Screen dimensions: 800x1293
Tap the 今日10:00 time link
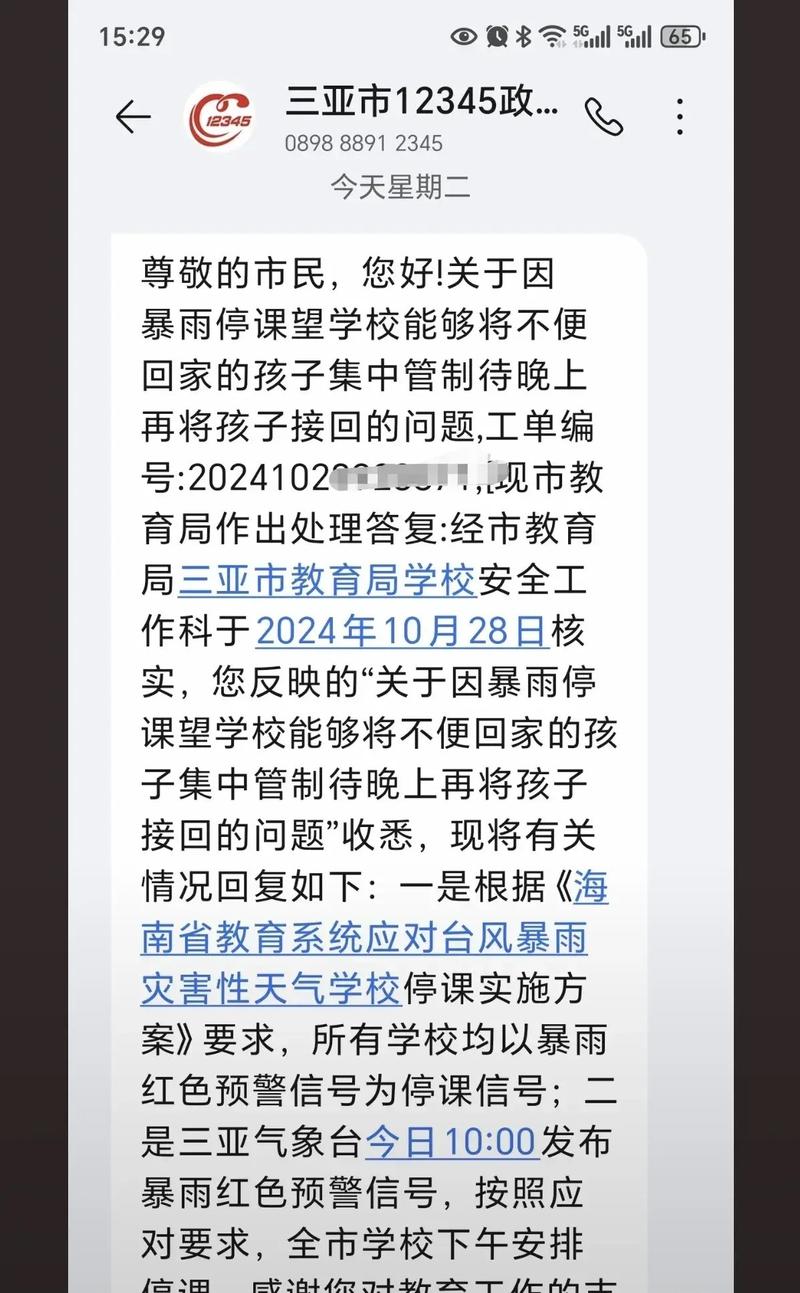pos(452,1142)
